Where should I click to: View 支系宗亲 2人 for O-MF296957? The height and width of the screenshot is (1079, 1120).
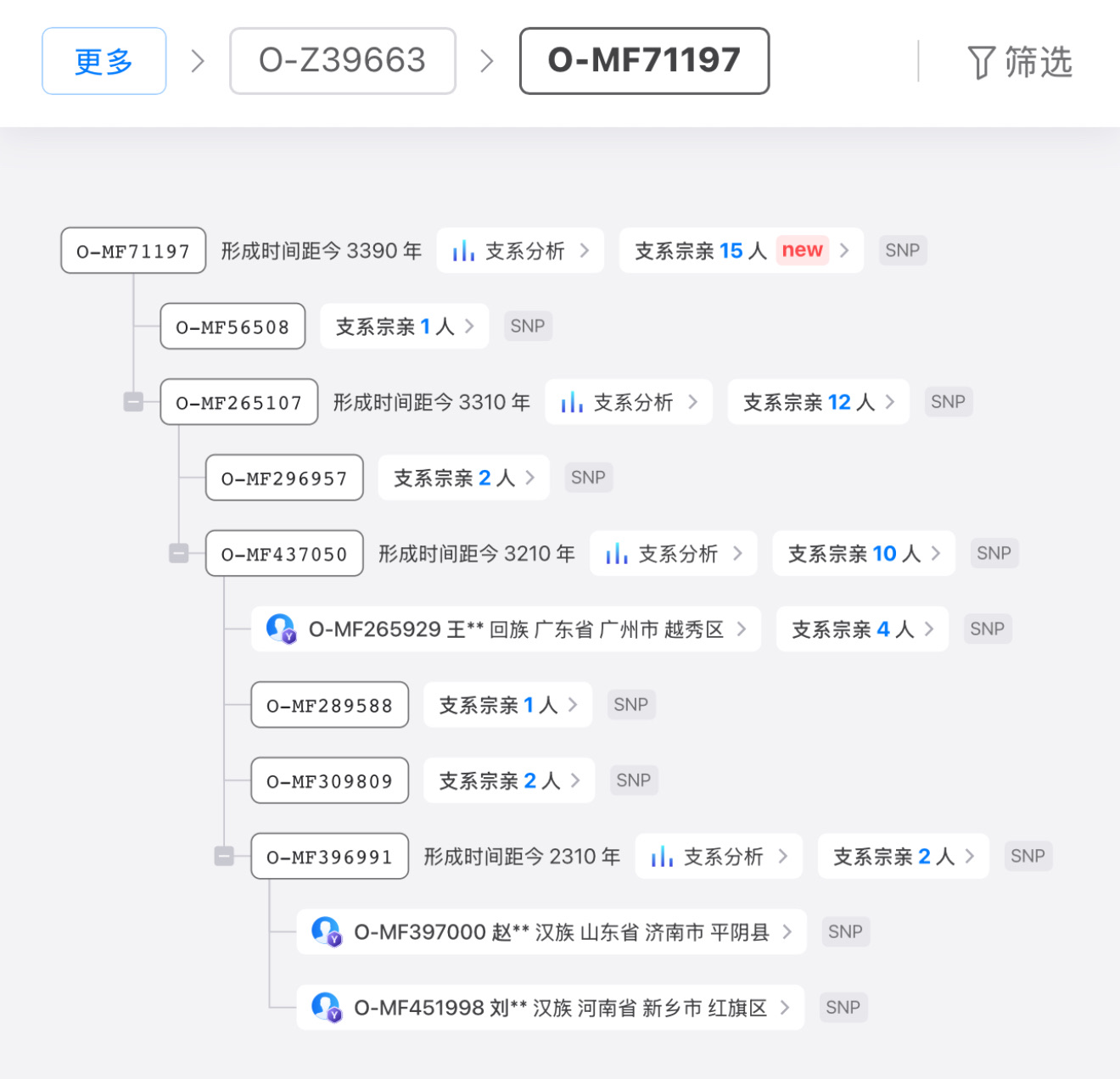(x=463, y=478)
